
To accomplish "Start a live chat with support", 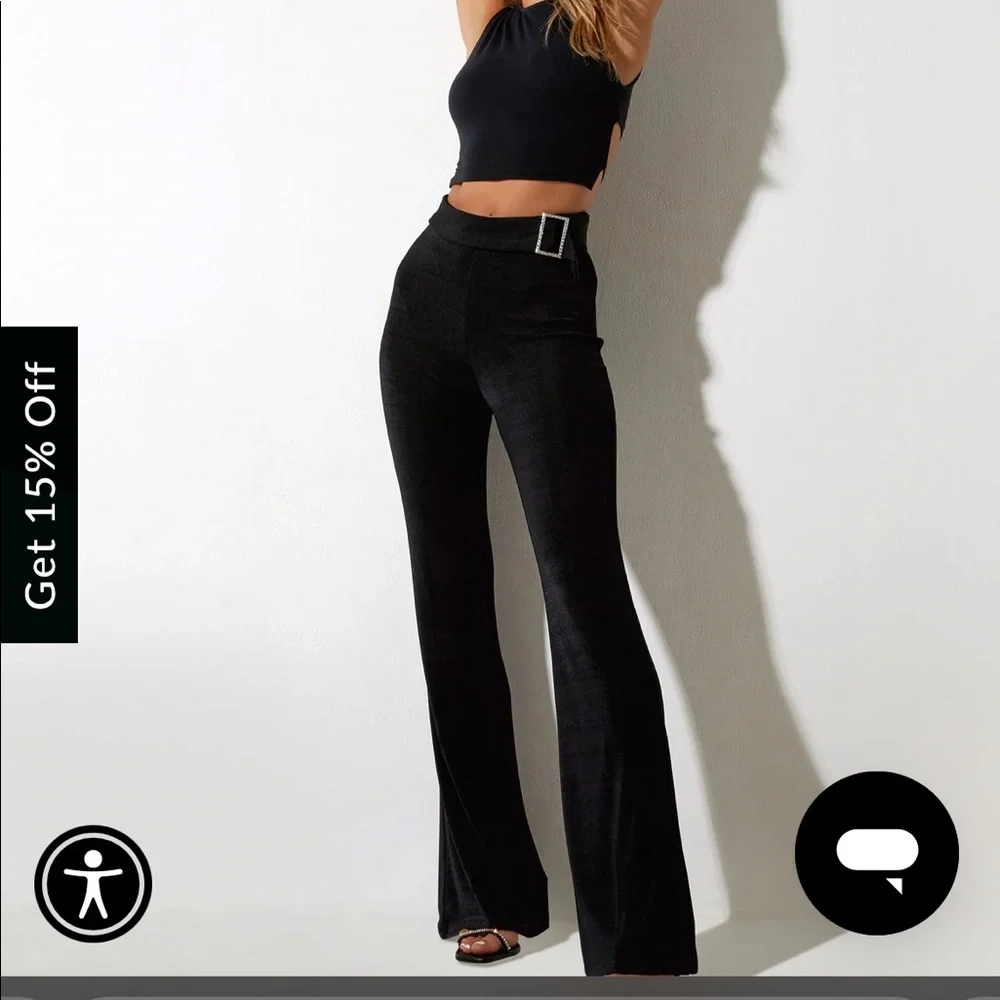I will pyautogui.click(x=876, y=853).
